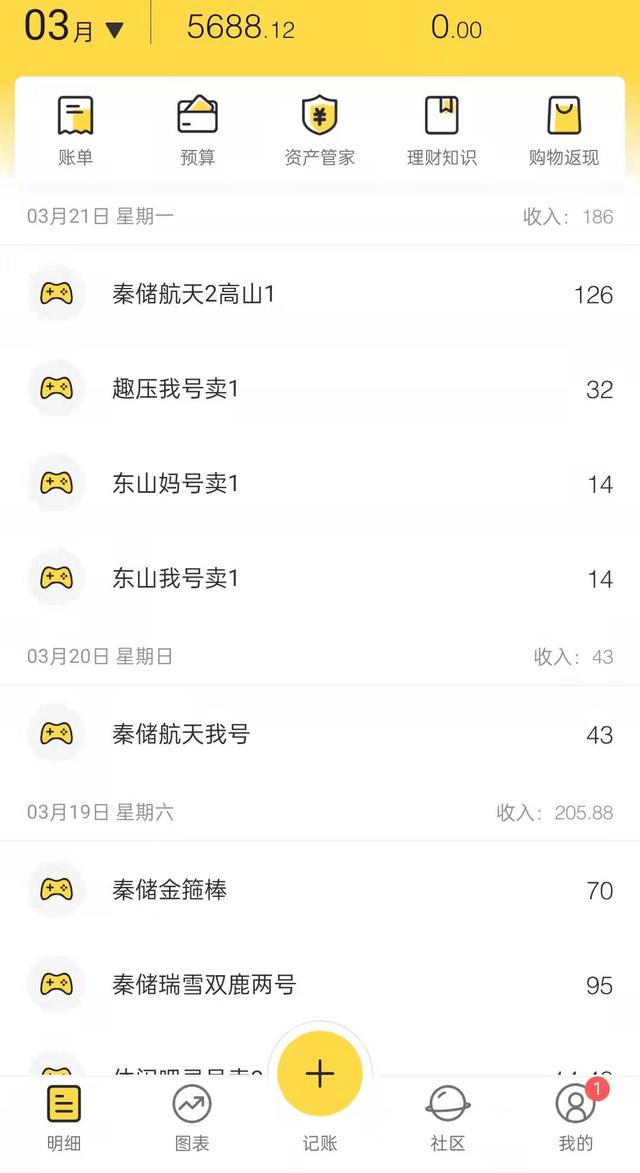
Task: Switch to the 图表 charts tab
Action: tap(192, 1116)
